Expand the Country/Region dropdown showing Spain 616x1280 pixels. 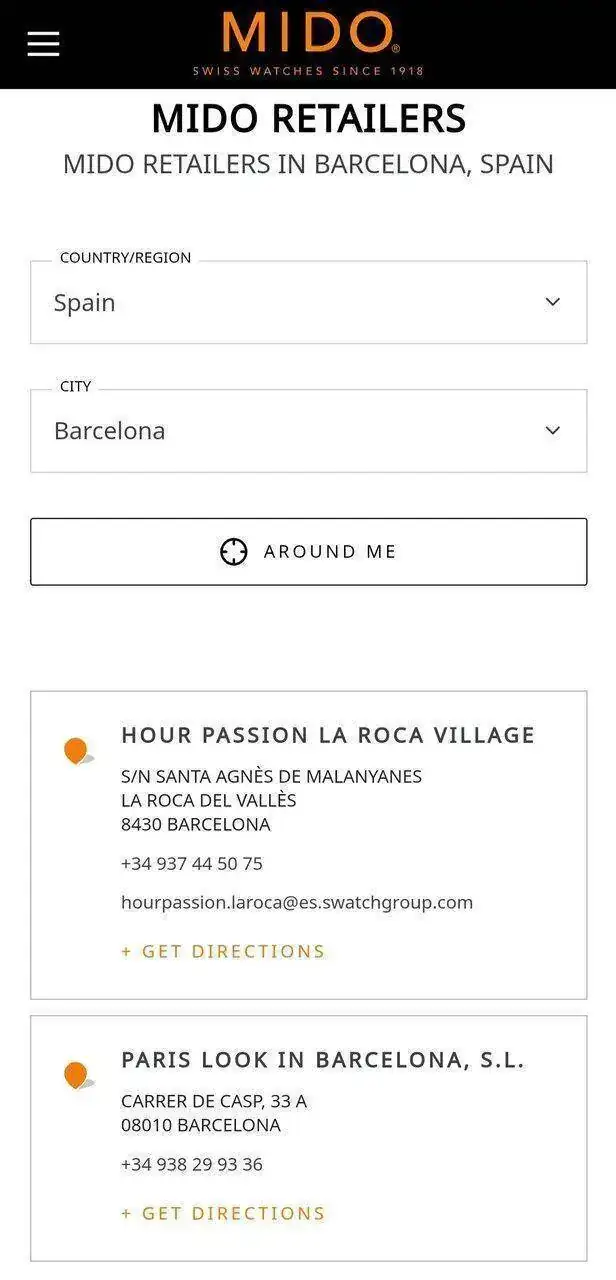[x=308, y=303]
